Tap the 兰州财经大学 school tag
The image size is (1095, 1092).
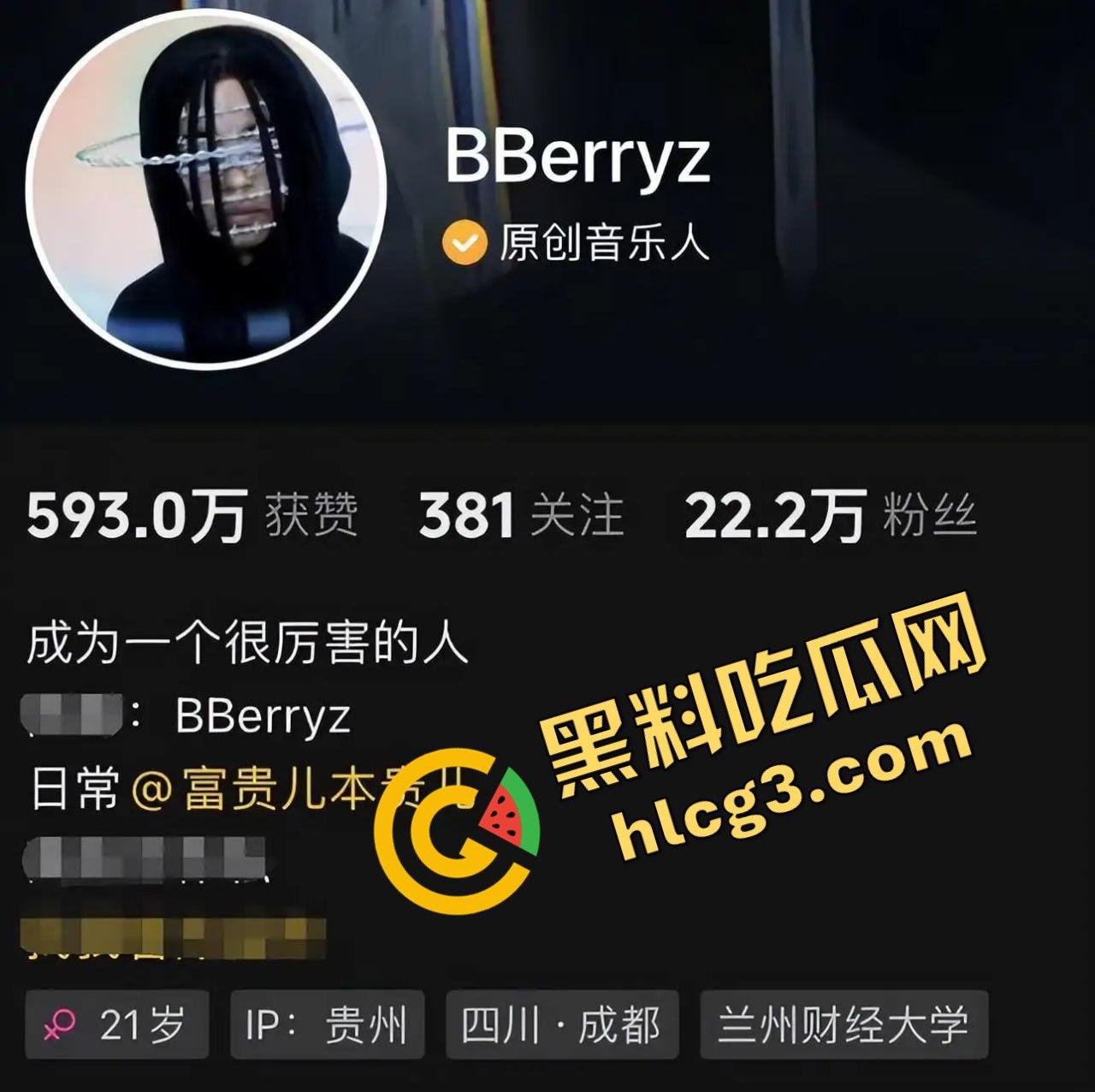843,1024
